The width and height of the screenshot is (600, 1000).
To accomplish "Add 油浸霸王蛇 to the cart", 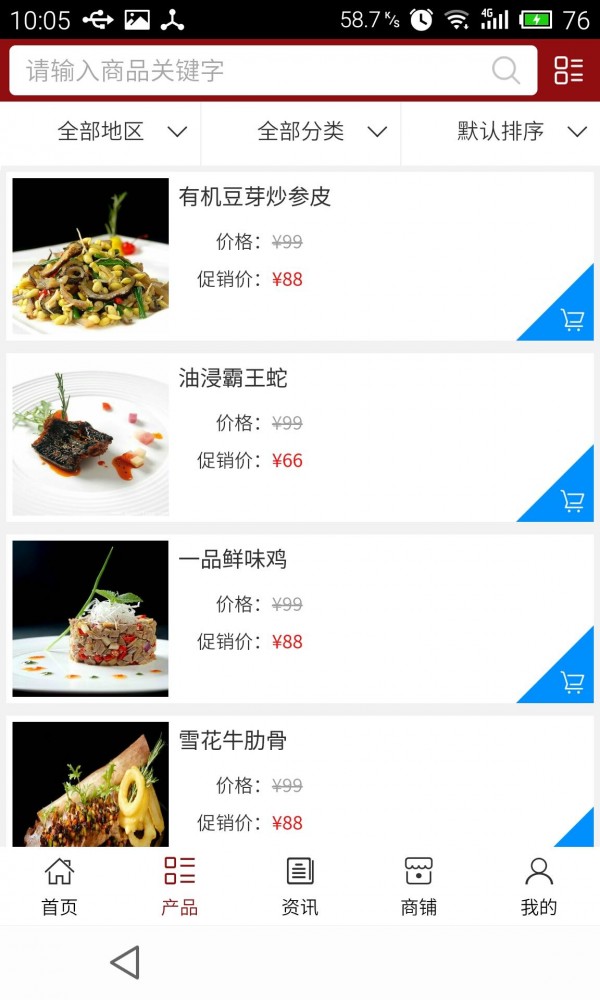I will pos(571,500).
